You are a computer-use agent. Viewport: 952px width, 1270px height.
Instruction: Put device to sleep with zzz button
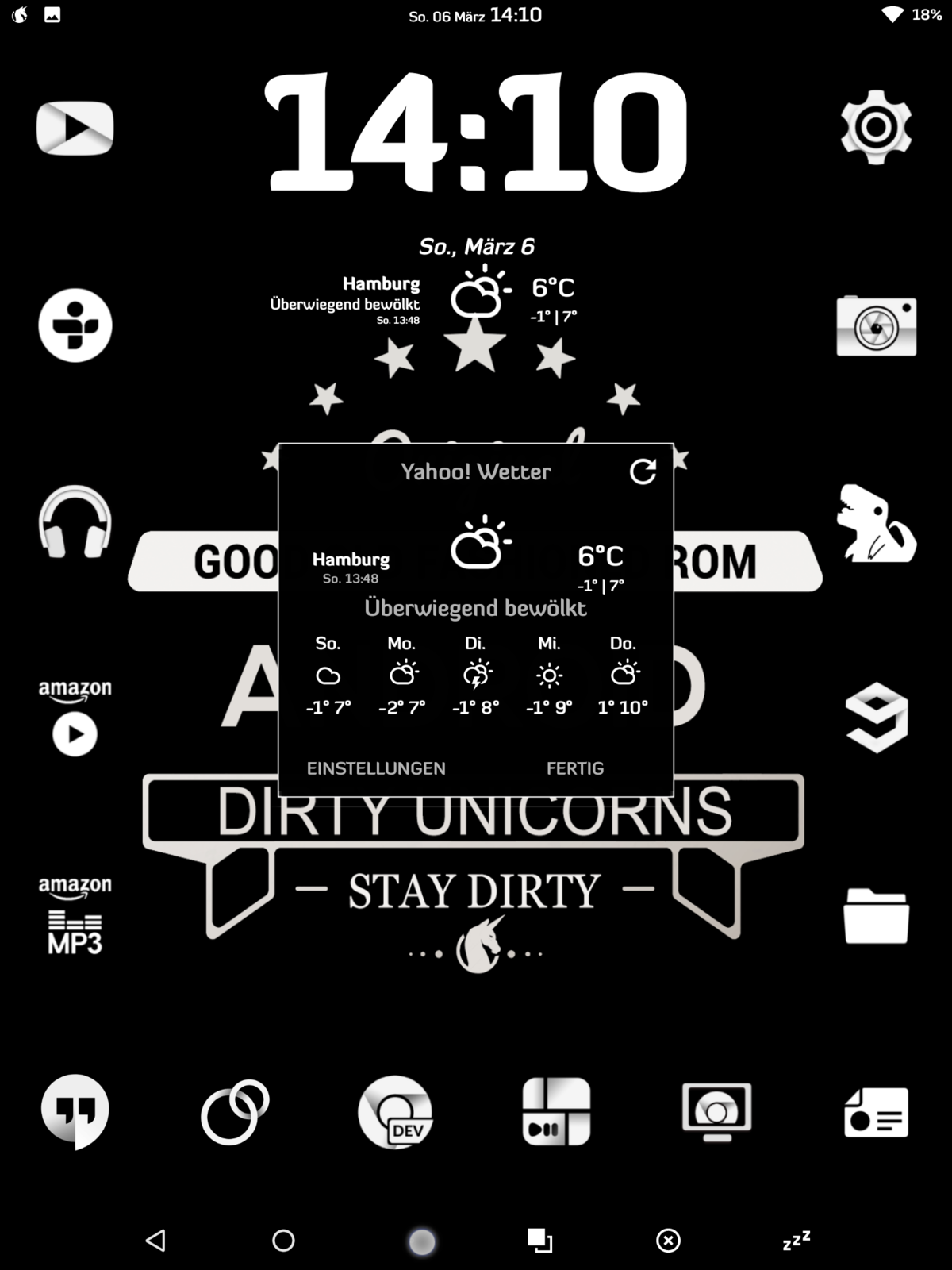coord(796,1240)
